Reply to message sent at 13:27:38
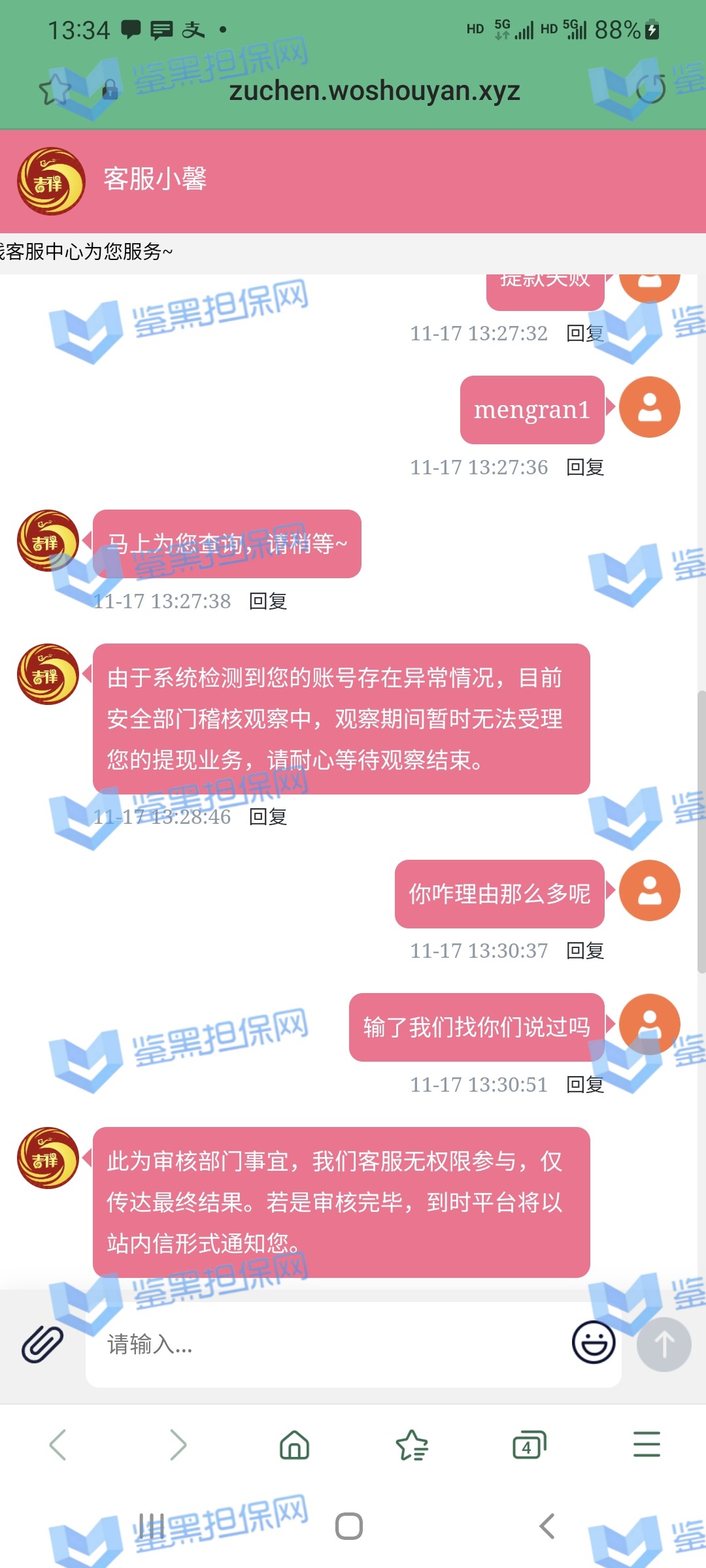Screen dimensions: 706x1568 268,601
